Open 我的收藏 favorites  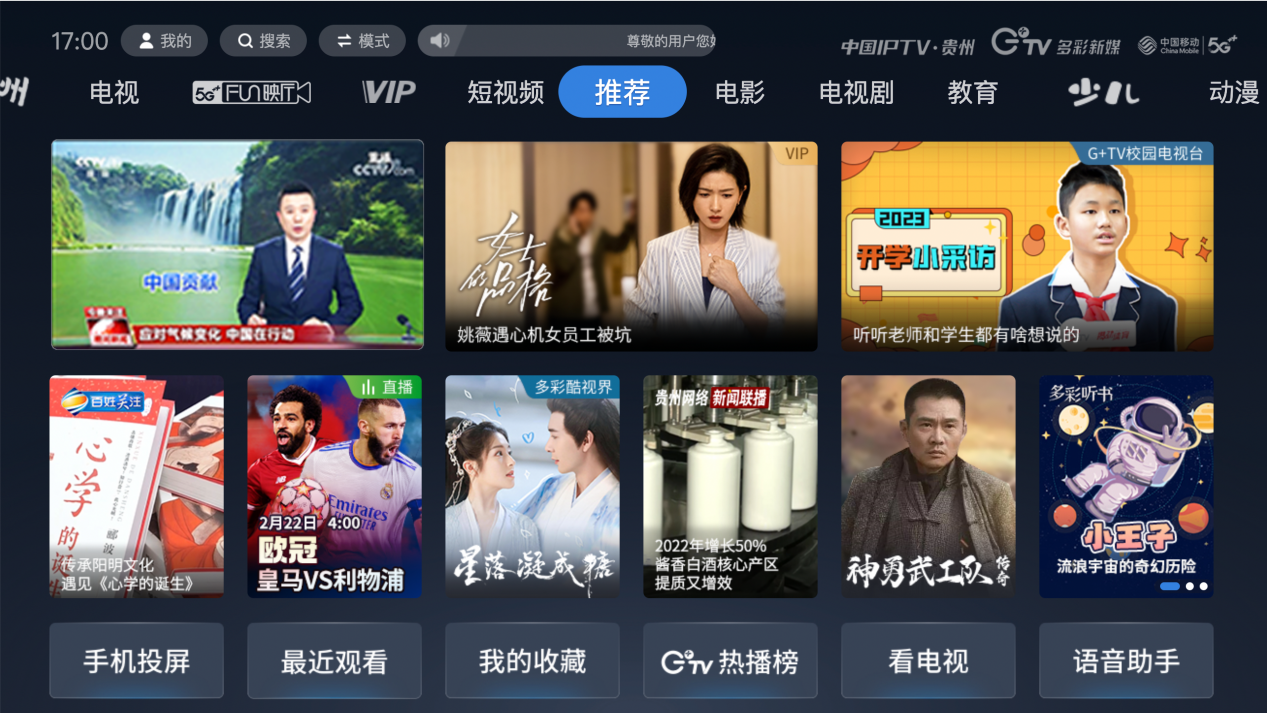(x=532, y=661)
